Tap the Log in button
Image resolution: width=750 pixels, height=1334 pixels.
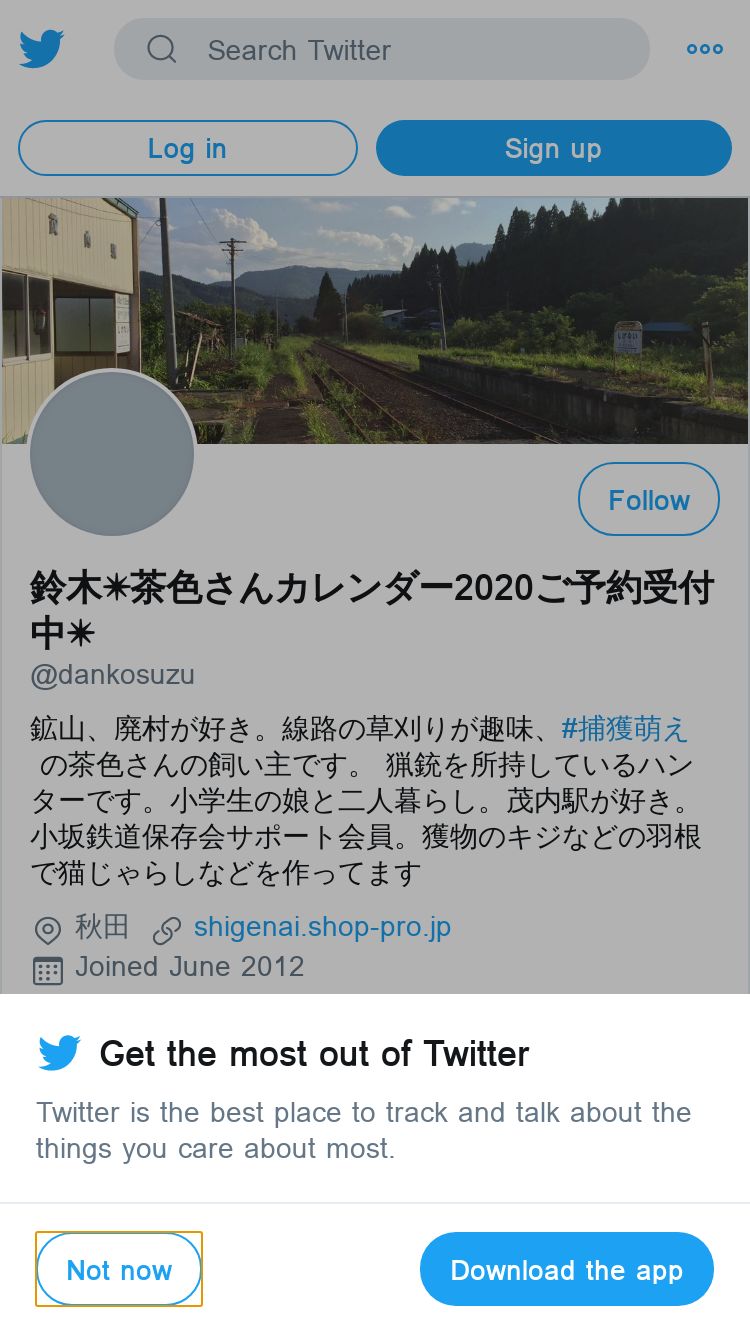[188, 148]
